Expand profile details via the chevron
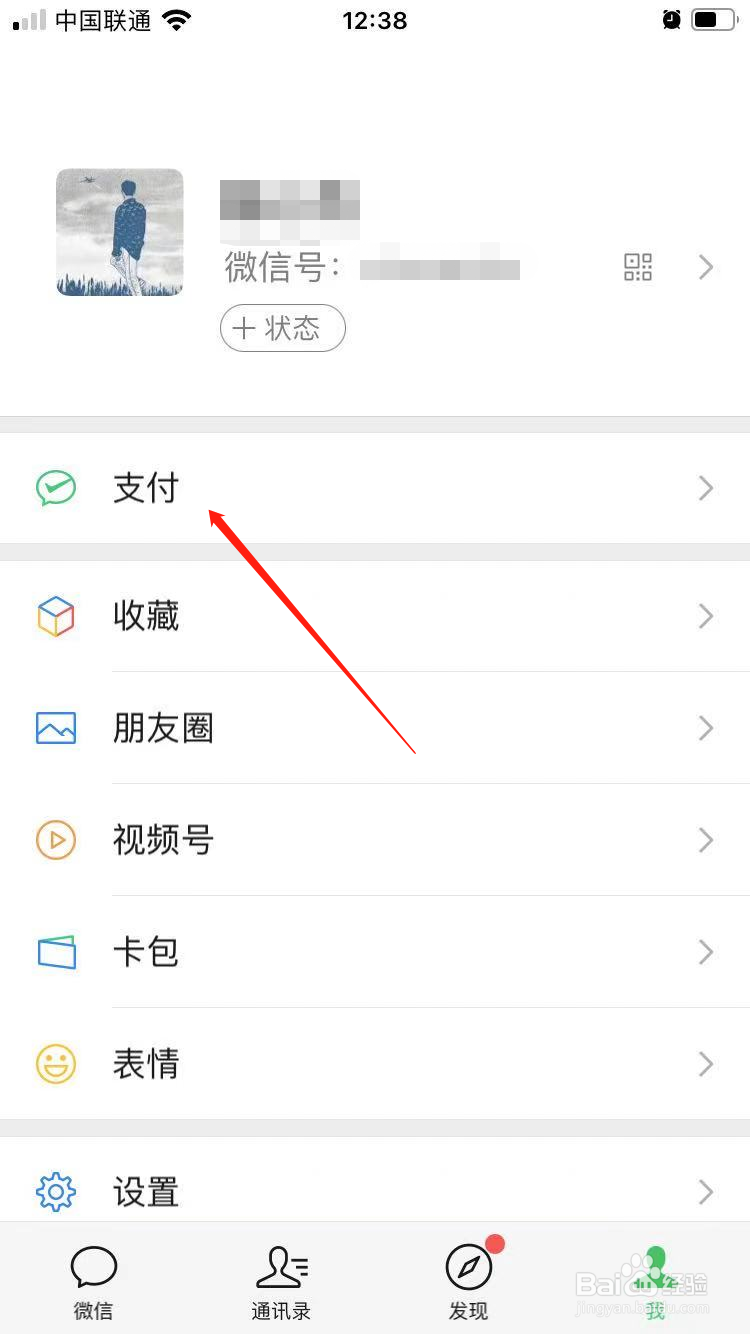The height and width of the screenshot is (1334, 750). coord(706,267)
